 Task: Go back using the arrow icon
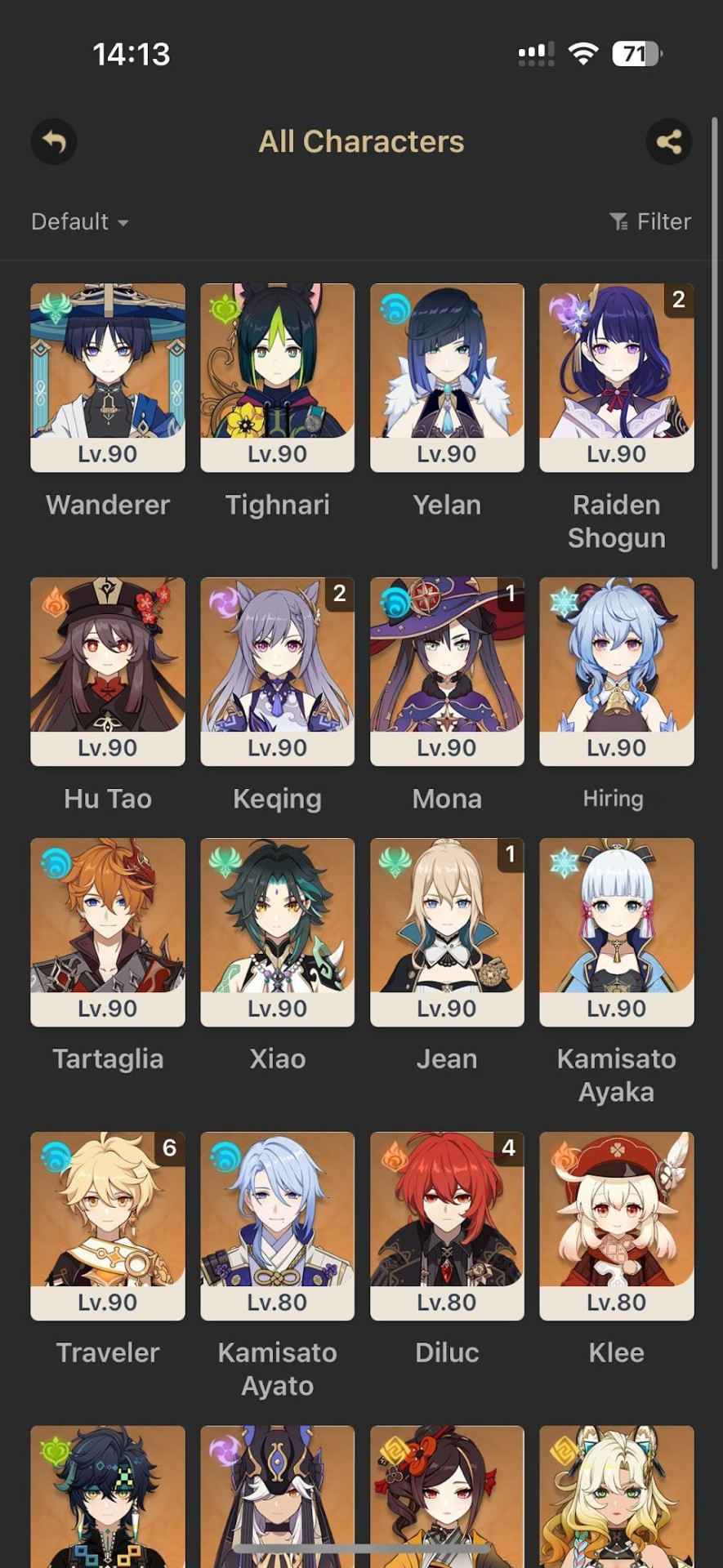54,142
